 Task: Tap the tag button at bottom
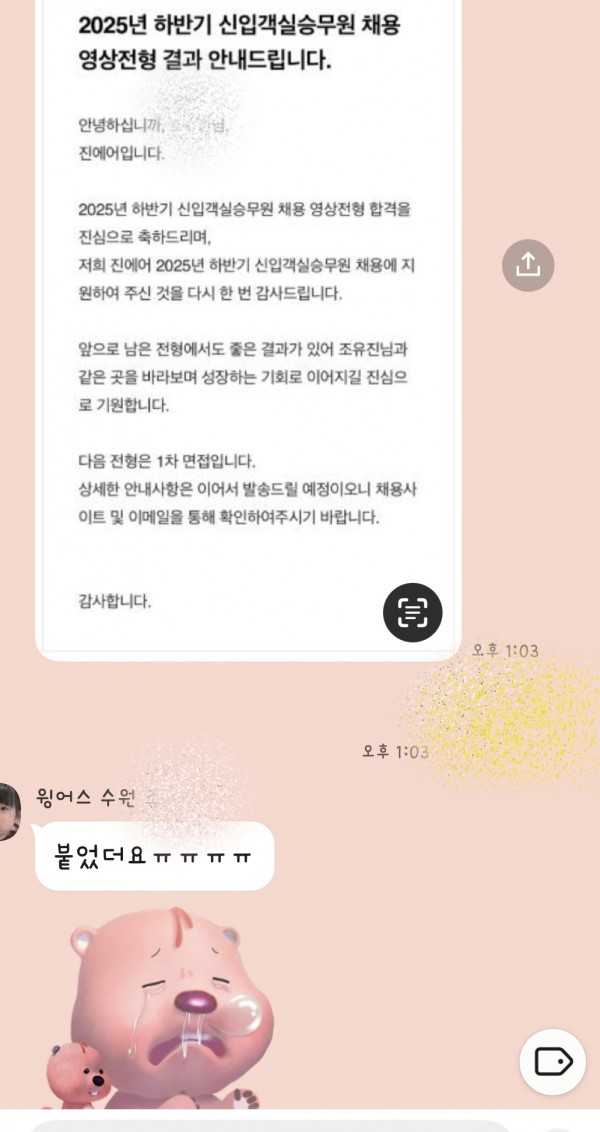[x=552, y=1061]
